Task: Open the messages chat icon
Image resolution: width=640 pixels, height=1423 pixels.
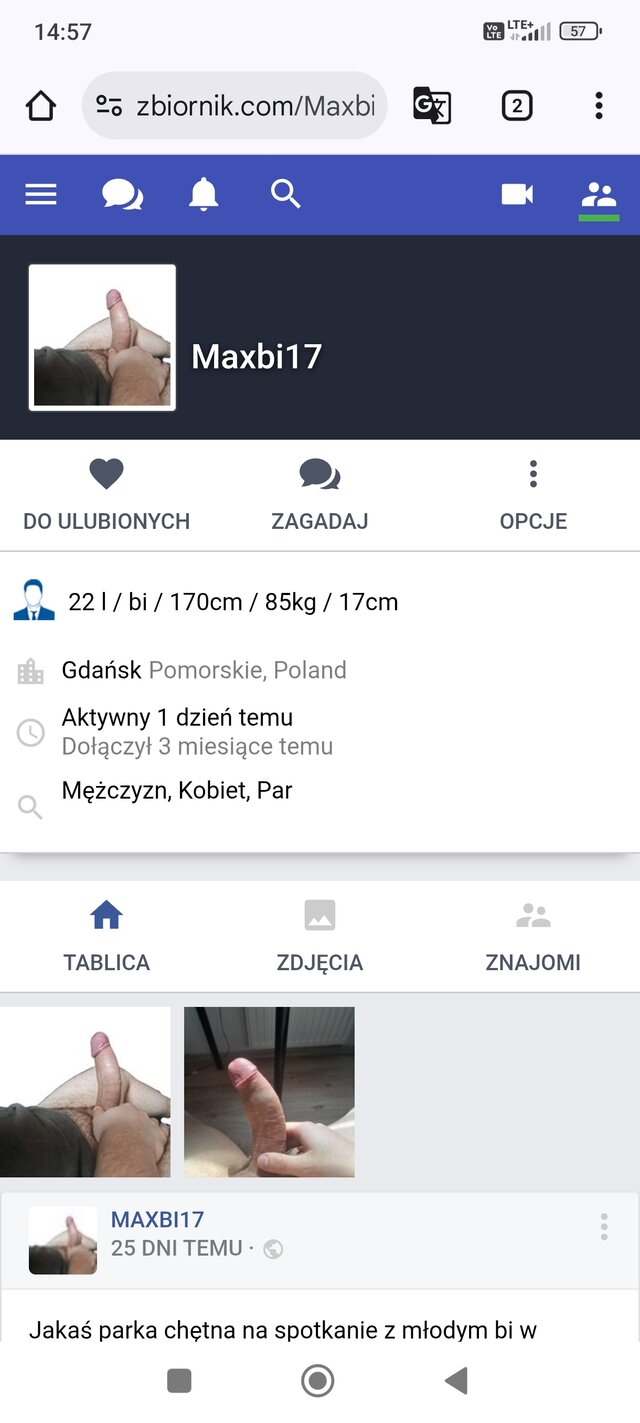Action: (122, 194)
